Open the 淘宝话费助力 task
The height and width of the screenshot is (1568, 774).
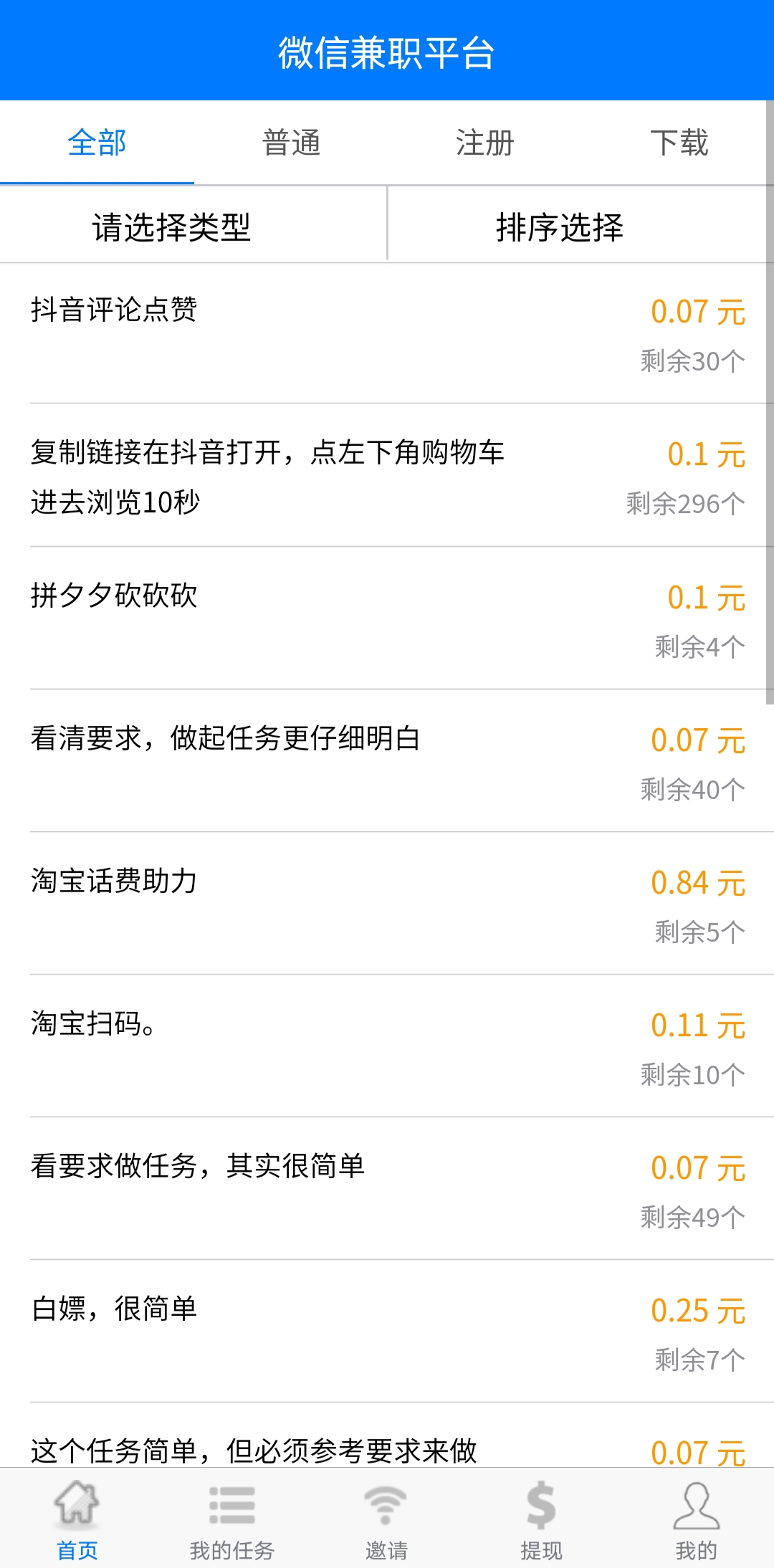click(387, 904)
